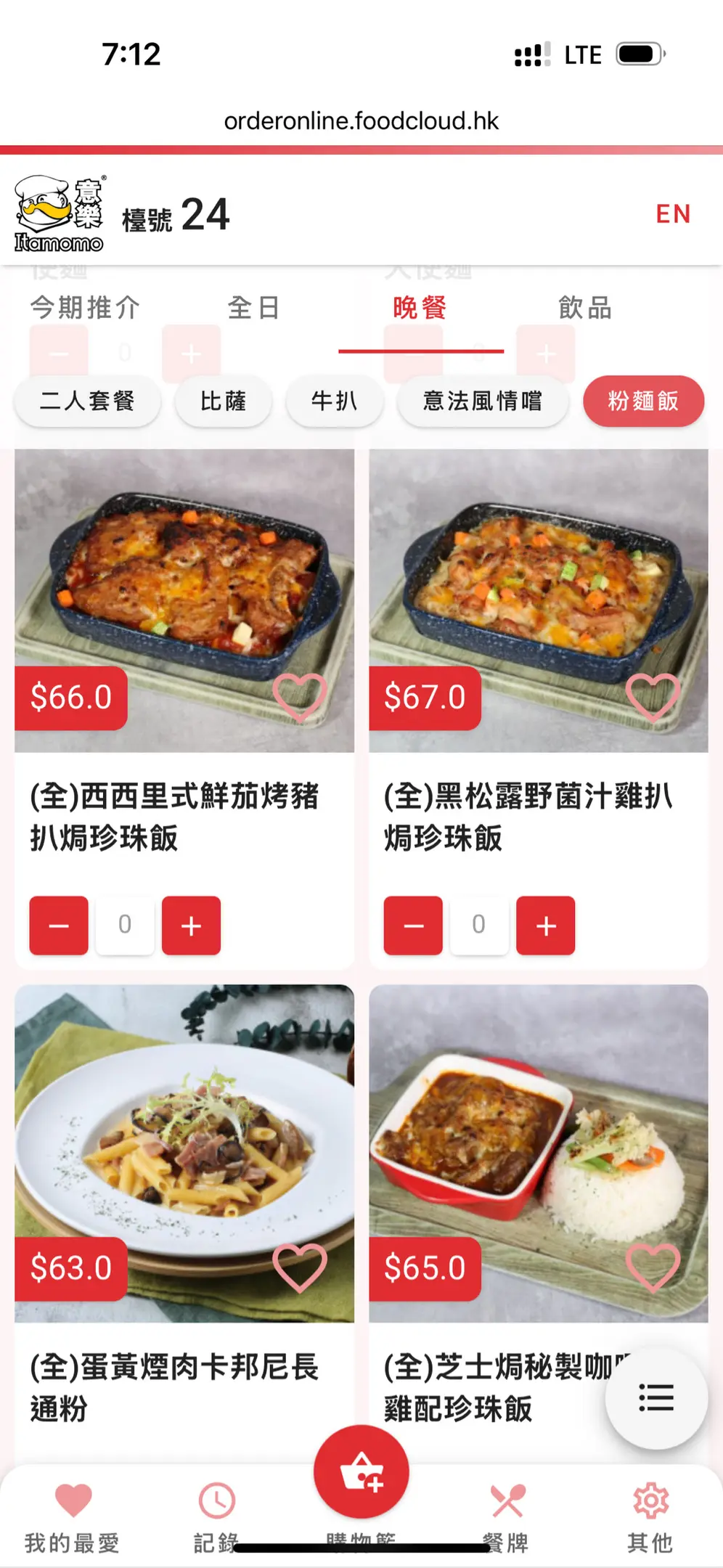Favorite the 西西里式鮮茄烤豬扒焗珍珠飯 dish

[x=299, y=697]
